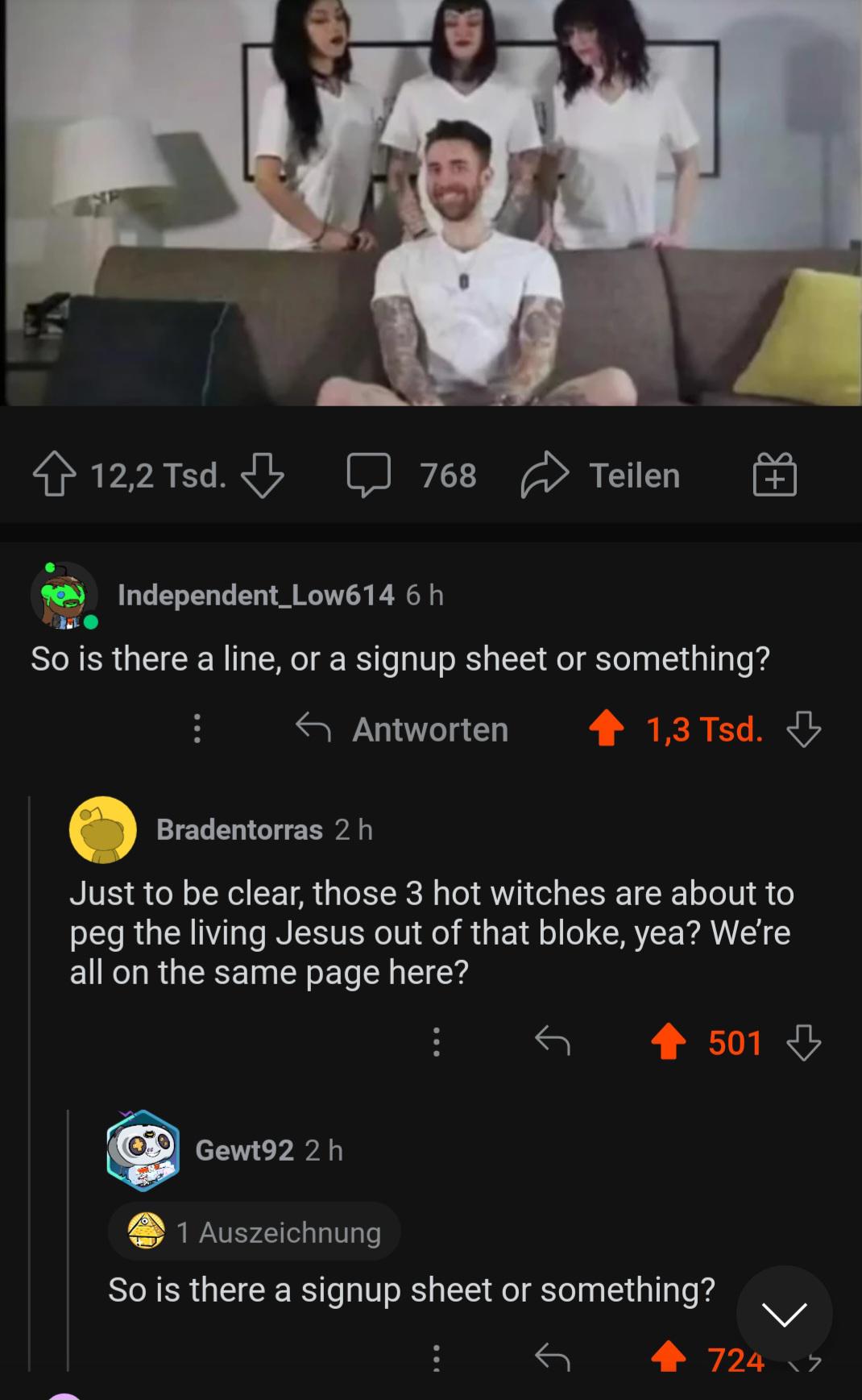Share the post via Teilen
This screenshot has height=1400, width=862.
tap(601, 475)
